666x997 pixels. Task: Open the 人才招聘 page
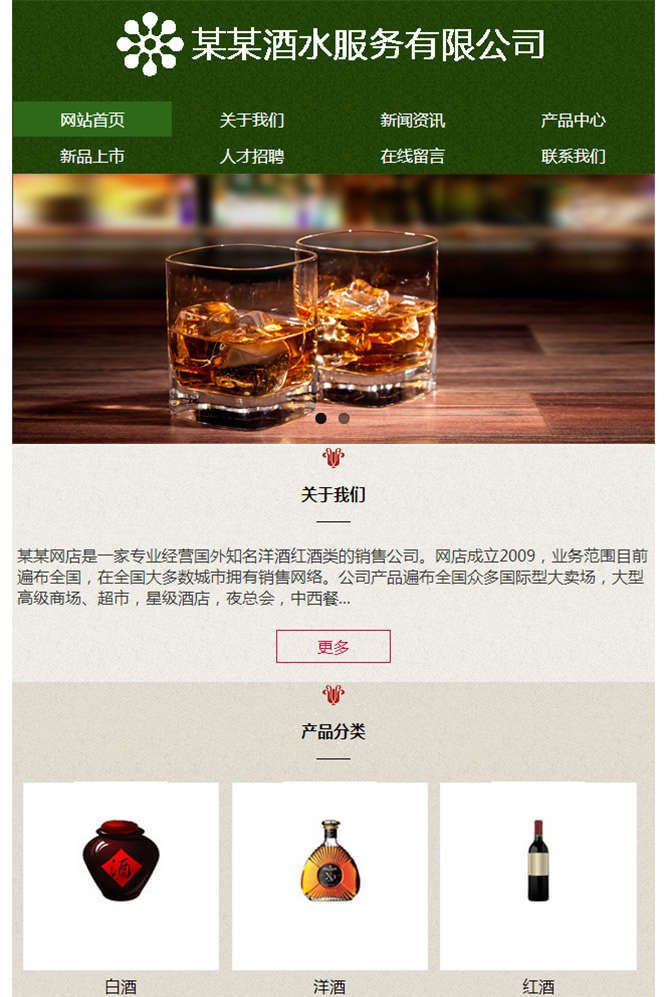252,156
